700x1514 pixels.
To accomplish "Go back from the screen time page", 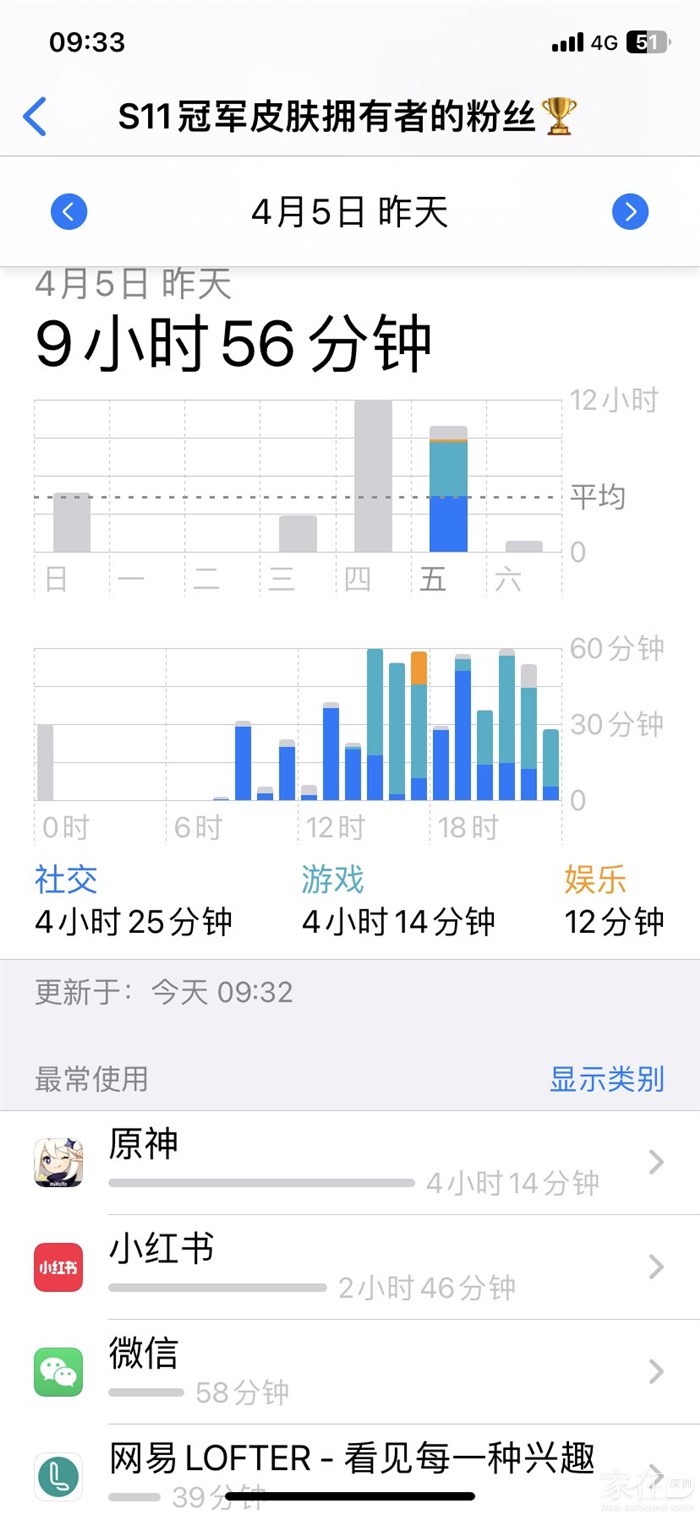I will pos(35,117).
